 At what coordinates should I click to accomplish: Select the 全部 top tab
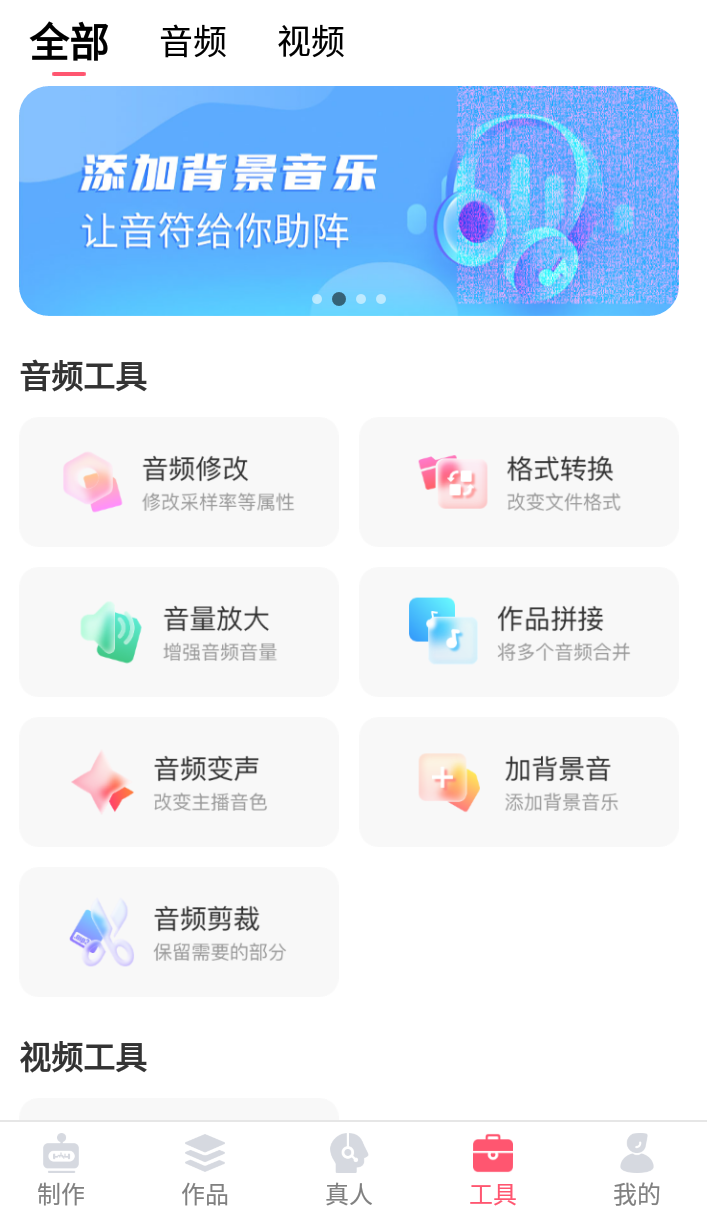[x=69, y=42]
